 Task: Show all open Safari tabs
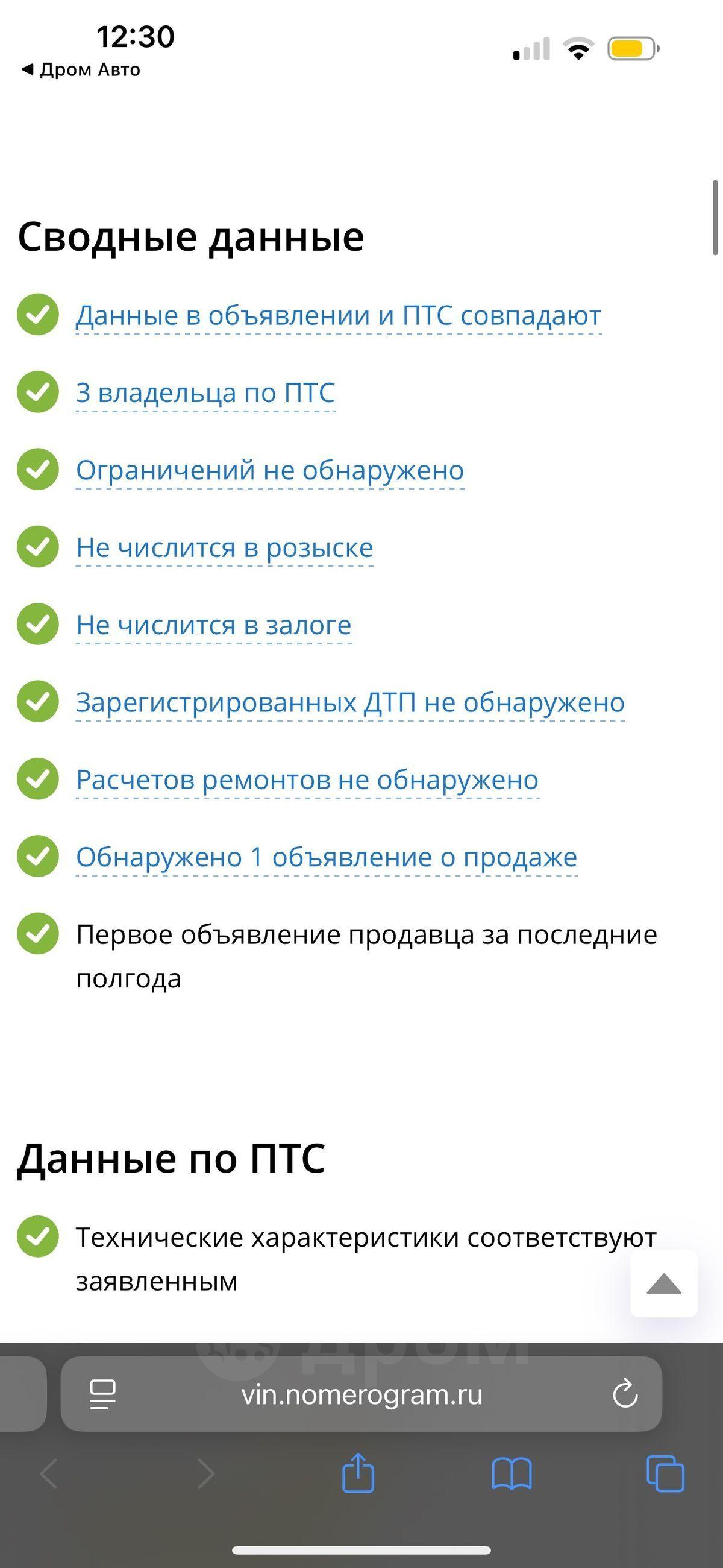click(x=665, y=1473)
